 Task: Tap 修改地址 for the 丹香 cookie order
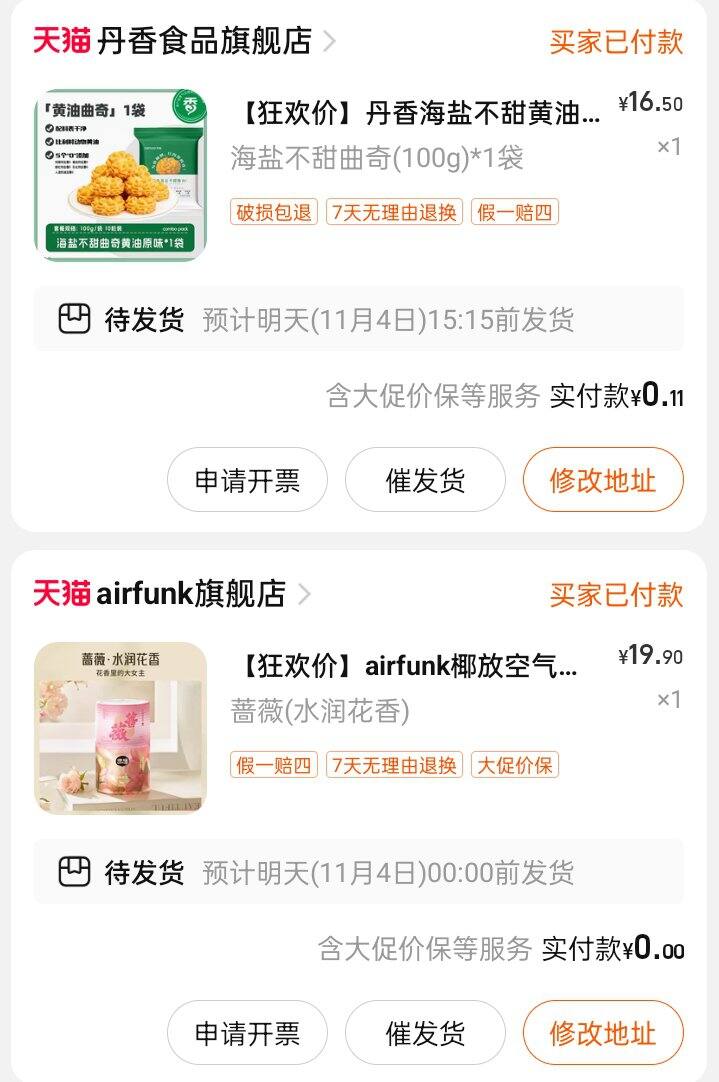[x=602, y=480]
